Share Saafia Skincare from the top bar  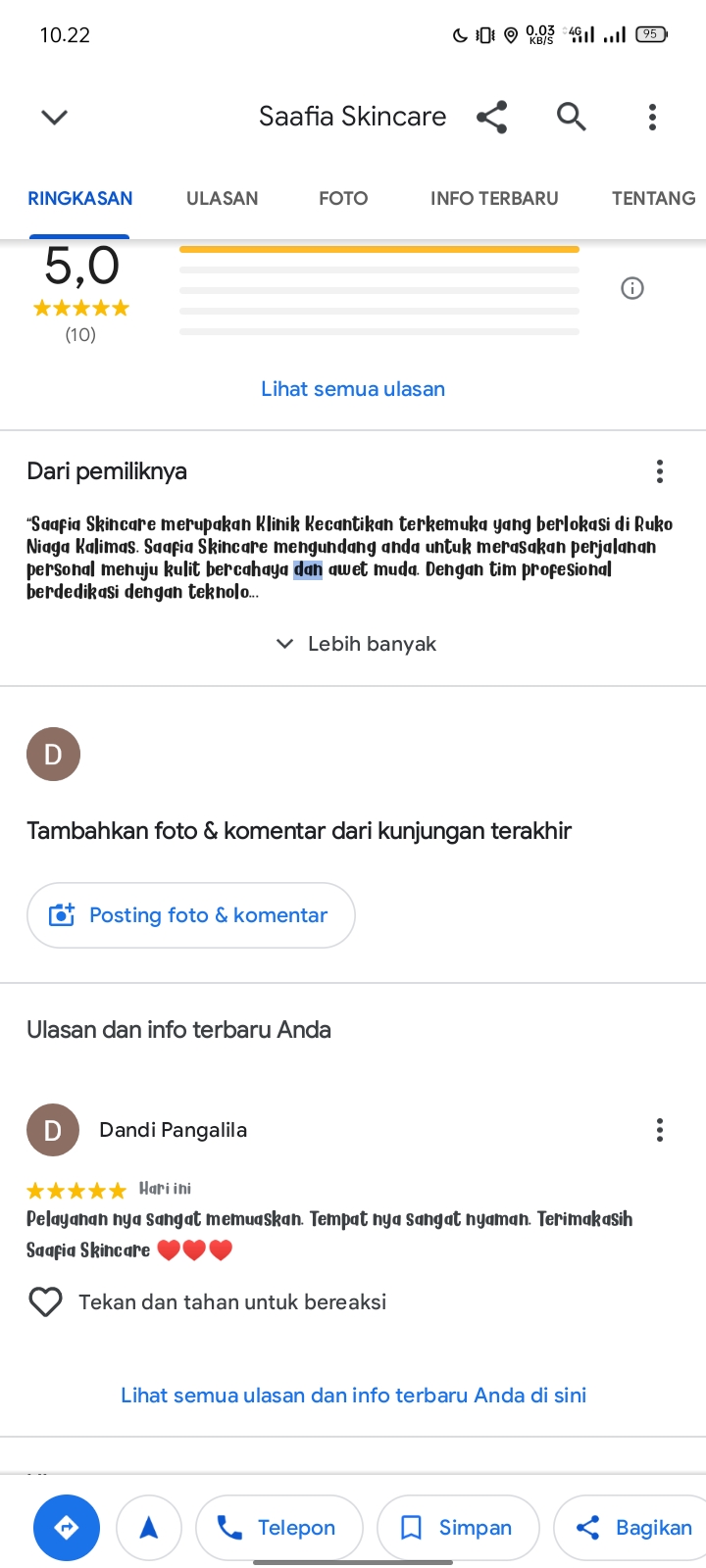pos(492,117)
